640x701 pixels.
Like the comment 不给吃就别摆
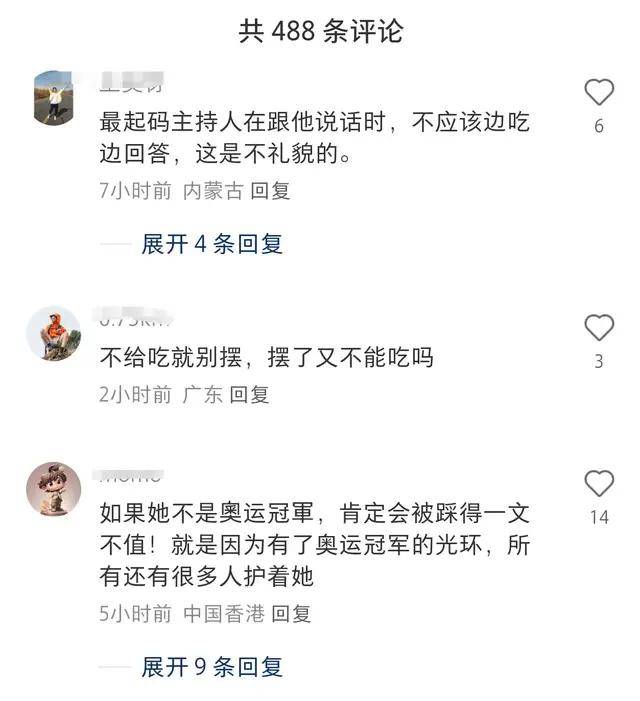(598, 328)
